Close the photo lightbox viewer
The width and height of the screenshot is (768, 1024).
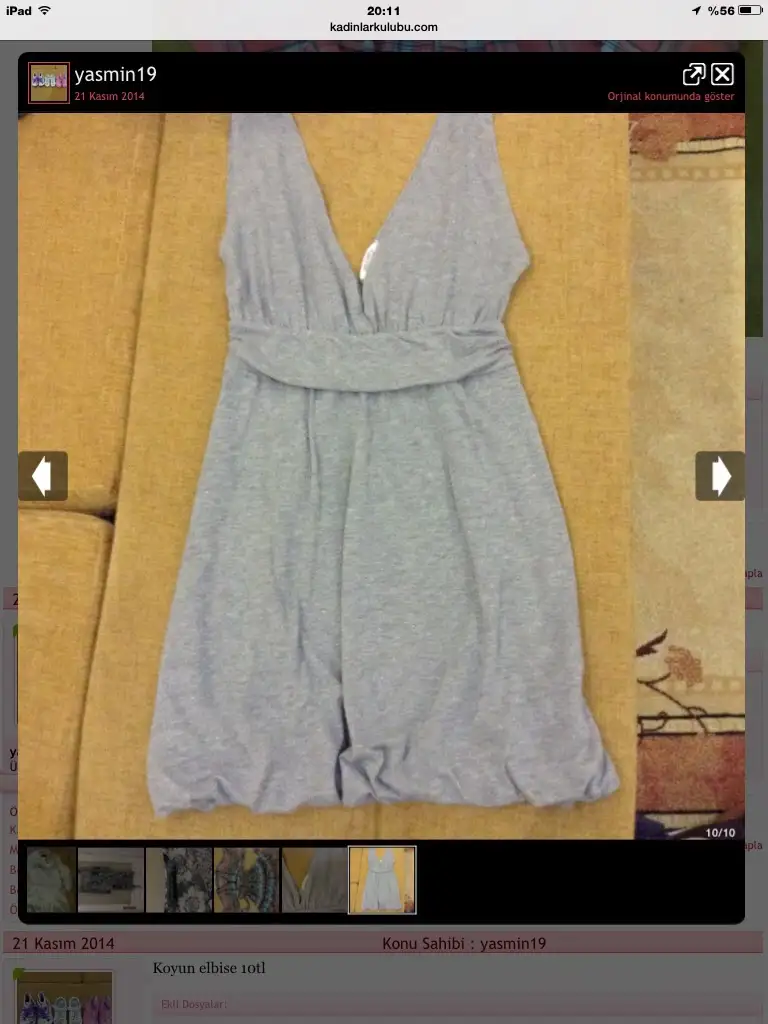(x=722, y=74)
